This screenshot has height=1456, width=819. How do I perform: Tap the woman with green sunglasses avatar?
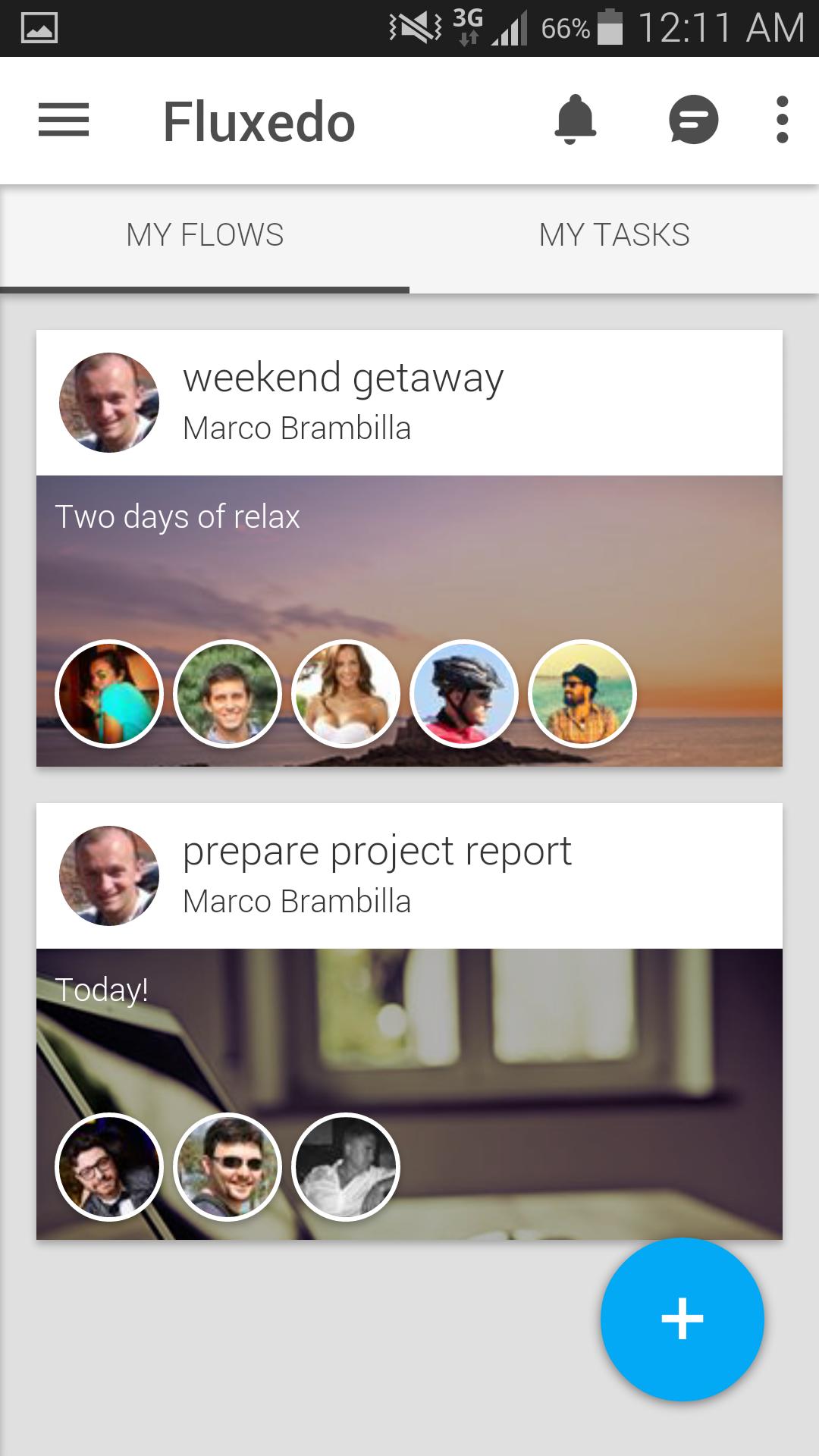pyautogui.click(x=108, y=692)
